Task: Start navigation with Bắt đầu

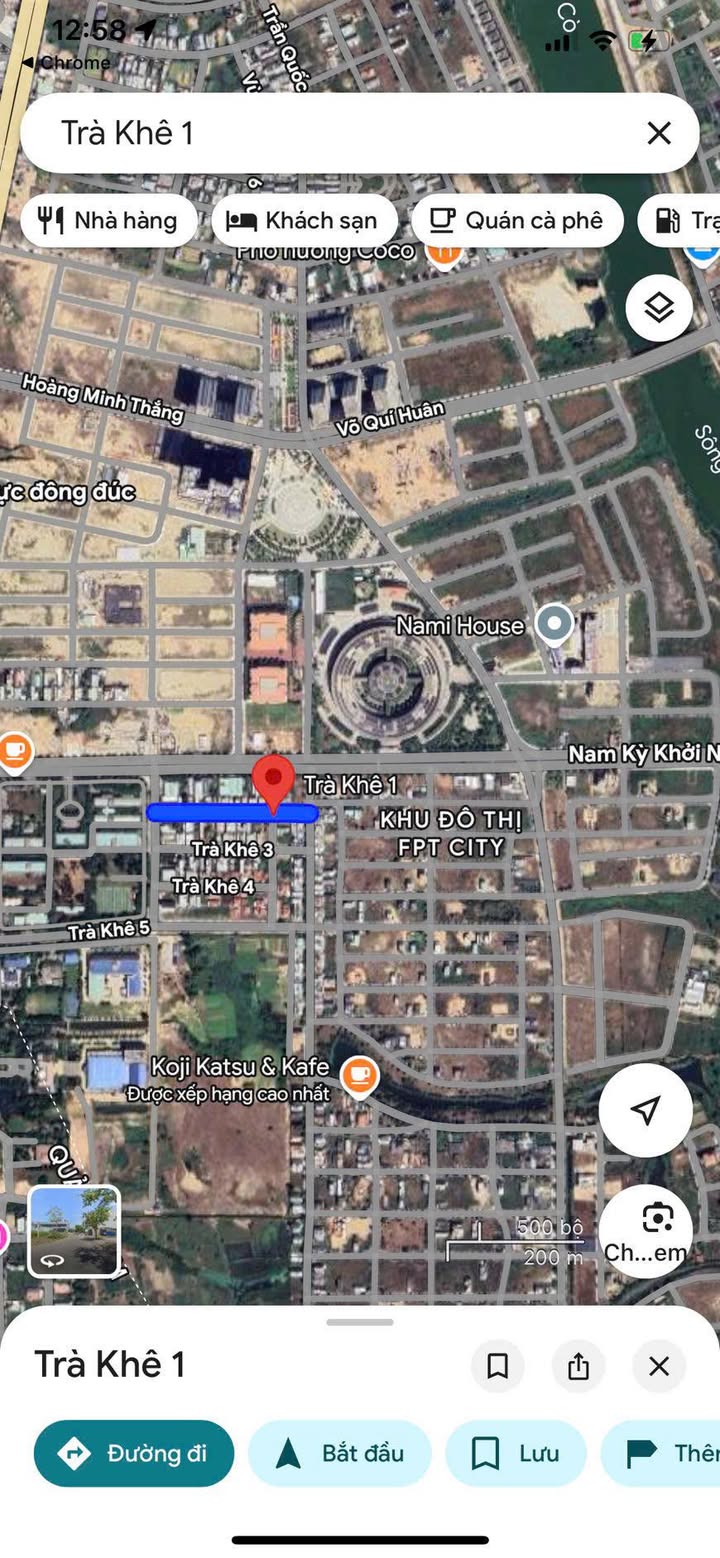Action: click(339, 1453)
